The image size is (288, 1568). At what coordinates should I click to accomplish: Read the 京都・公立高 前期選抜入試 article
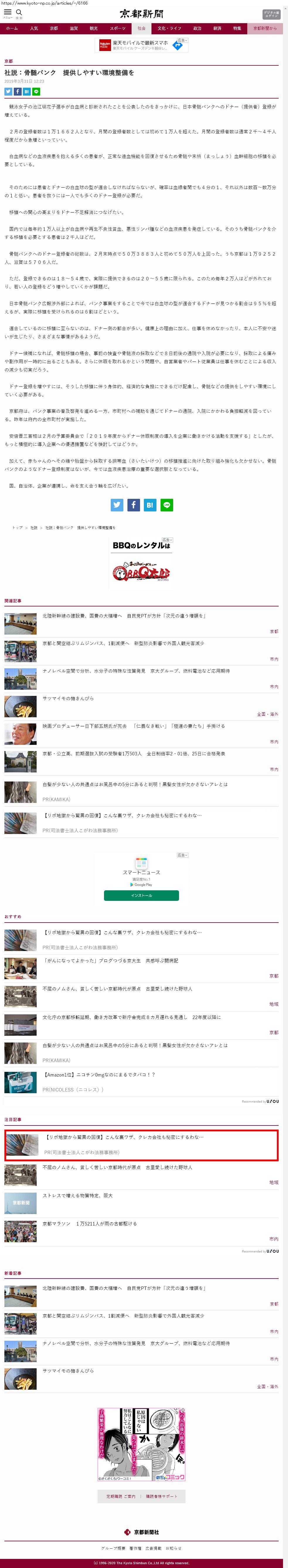point(134,754)
